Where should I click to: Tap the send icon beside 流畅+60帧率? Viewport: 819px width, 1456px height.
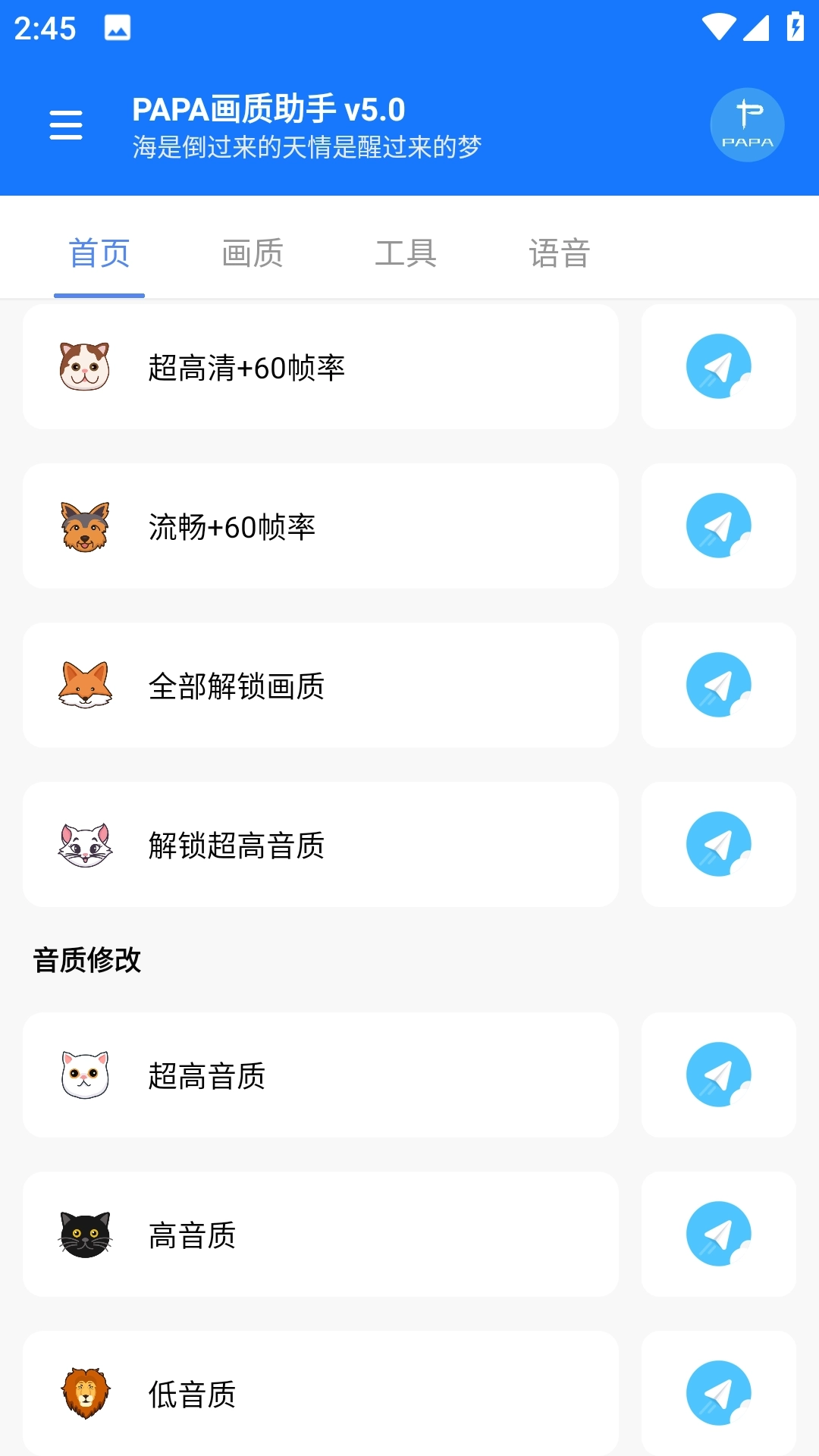pos(717,526)
